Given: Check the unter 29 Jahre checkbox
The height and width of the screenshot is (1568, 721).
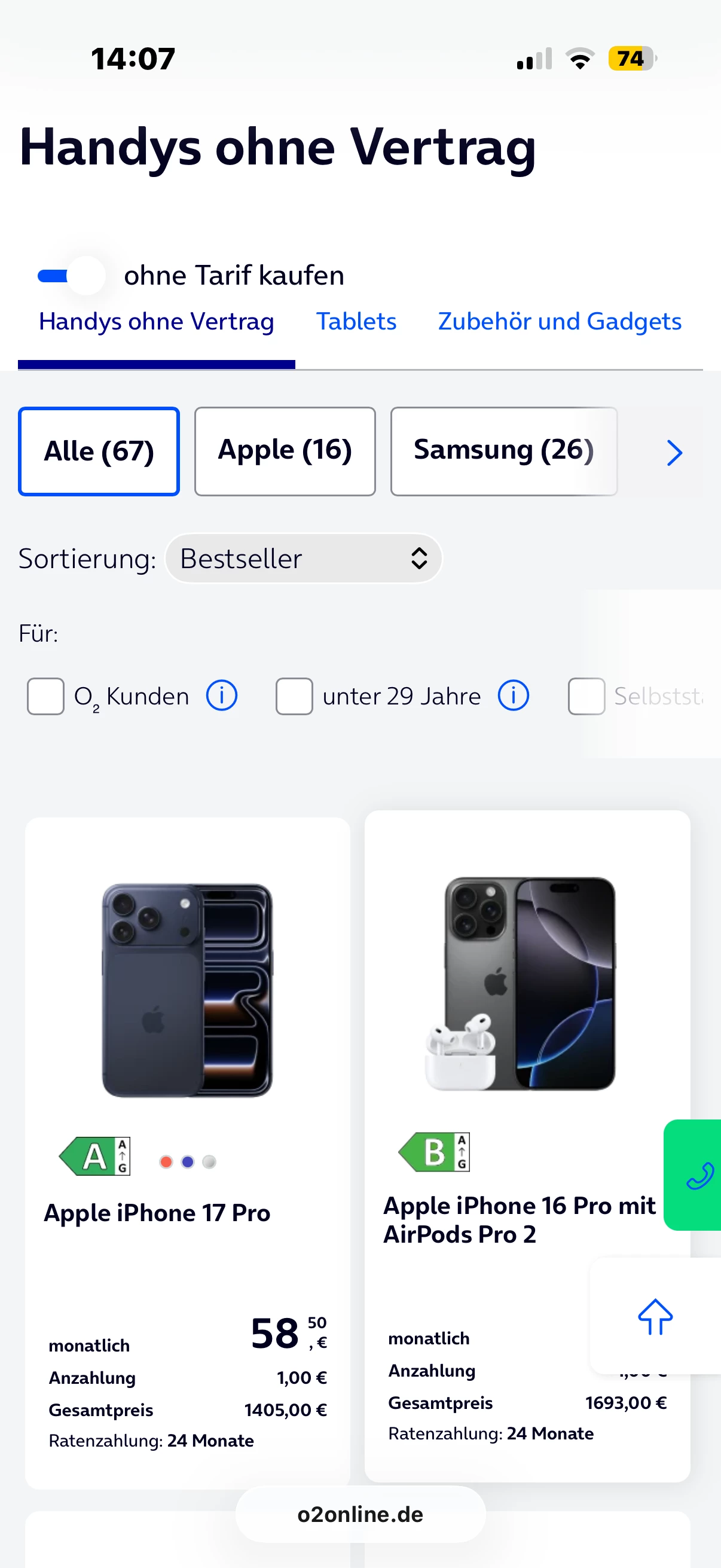Looking at the screenshot, I should (295, 695).
